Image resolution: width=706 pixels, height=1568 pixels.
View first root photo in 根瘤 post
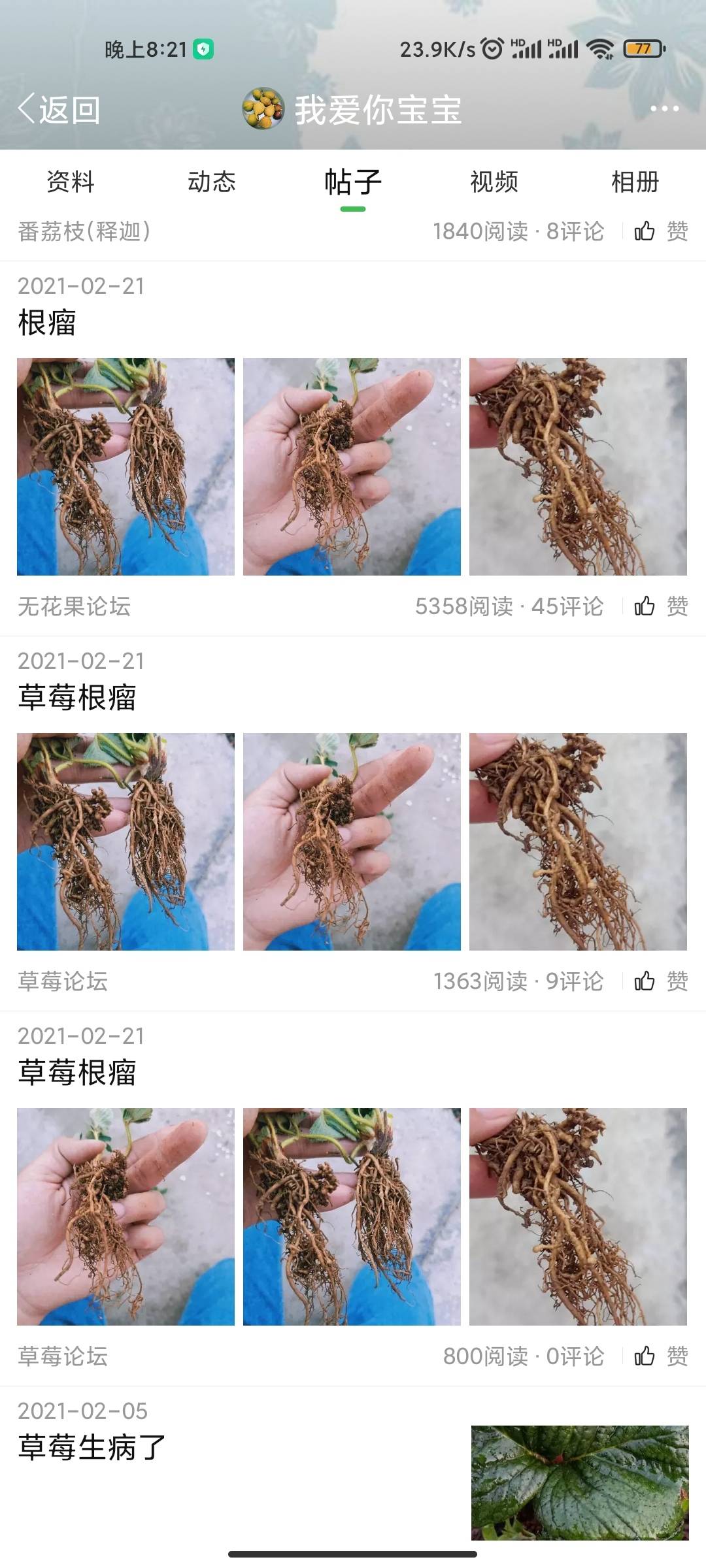(x=126, y=466)
